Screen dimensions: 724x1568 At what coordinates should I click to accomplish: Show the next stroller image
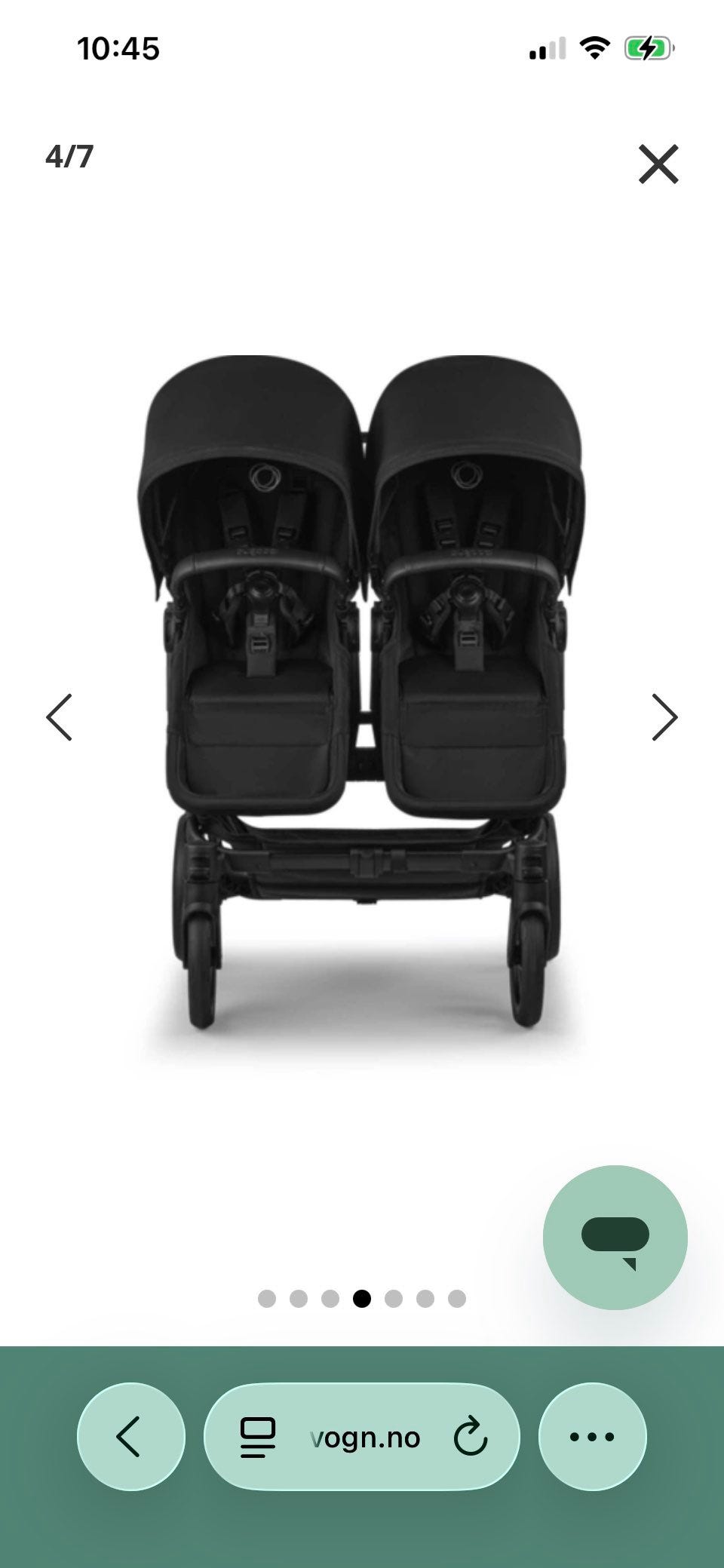(664, 717)
